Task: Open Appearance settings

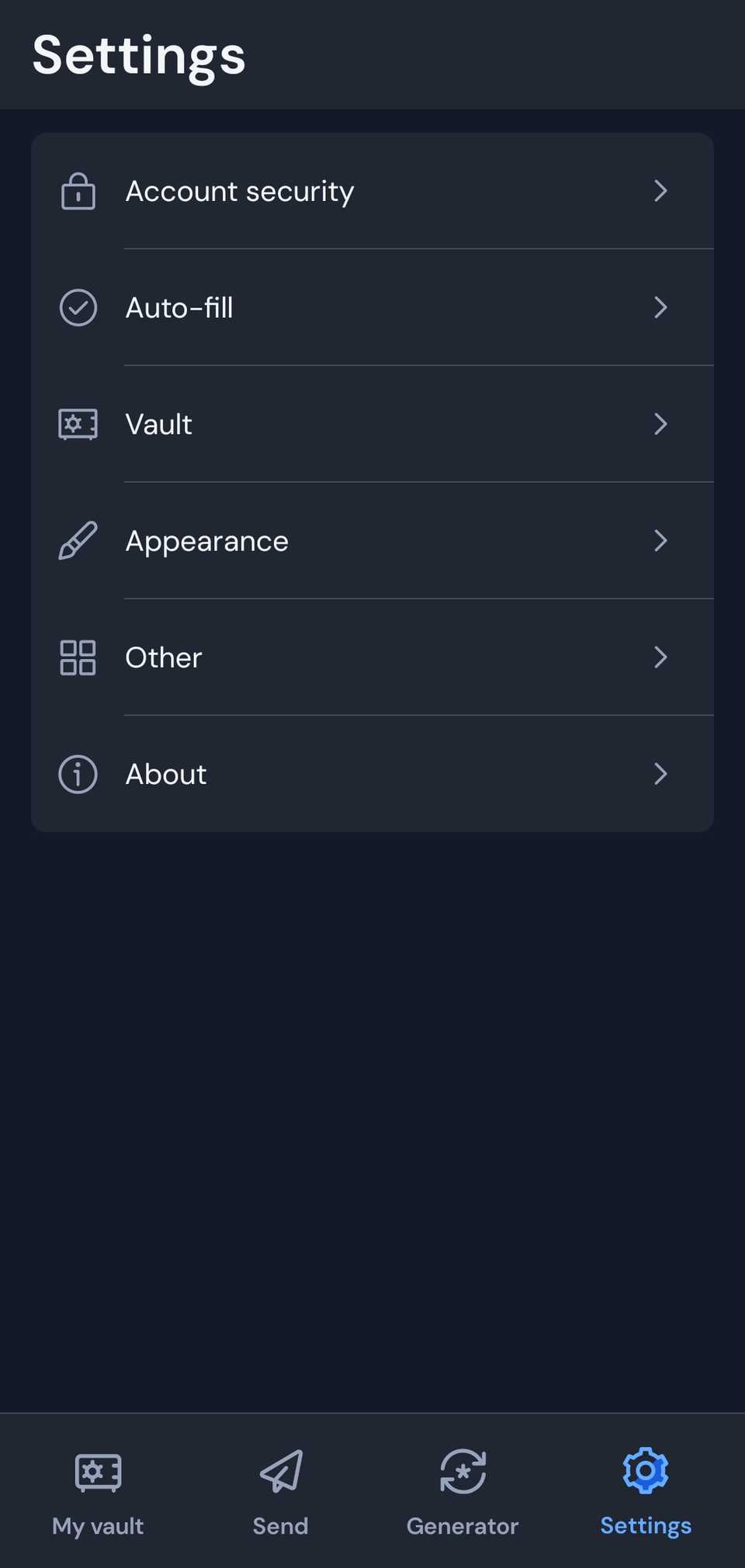Action: [x=372, y=540]
